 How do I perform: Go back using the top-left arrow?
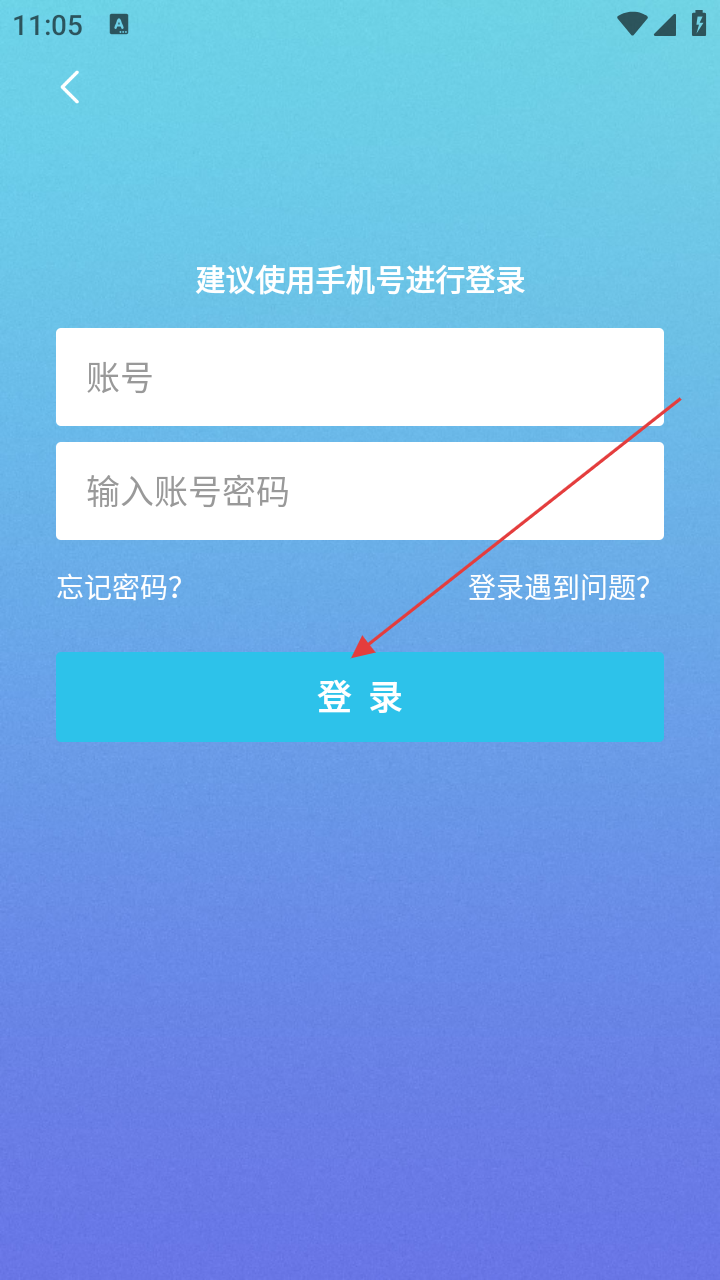pyautogui.click(x=70, y=87)
